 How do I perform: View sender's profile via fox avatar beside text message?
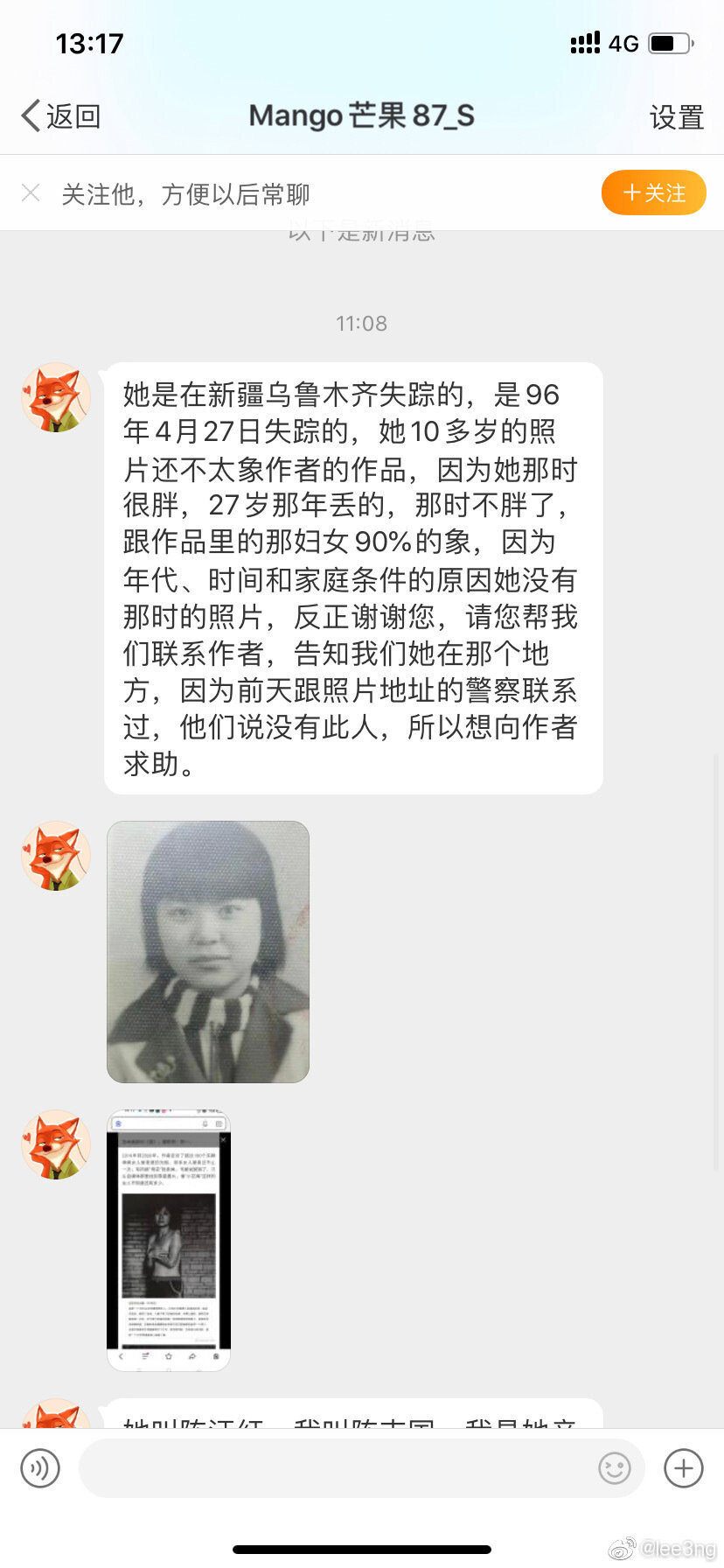(56, 398)
